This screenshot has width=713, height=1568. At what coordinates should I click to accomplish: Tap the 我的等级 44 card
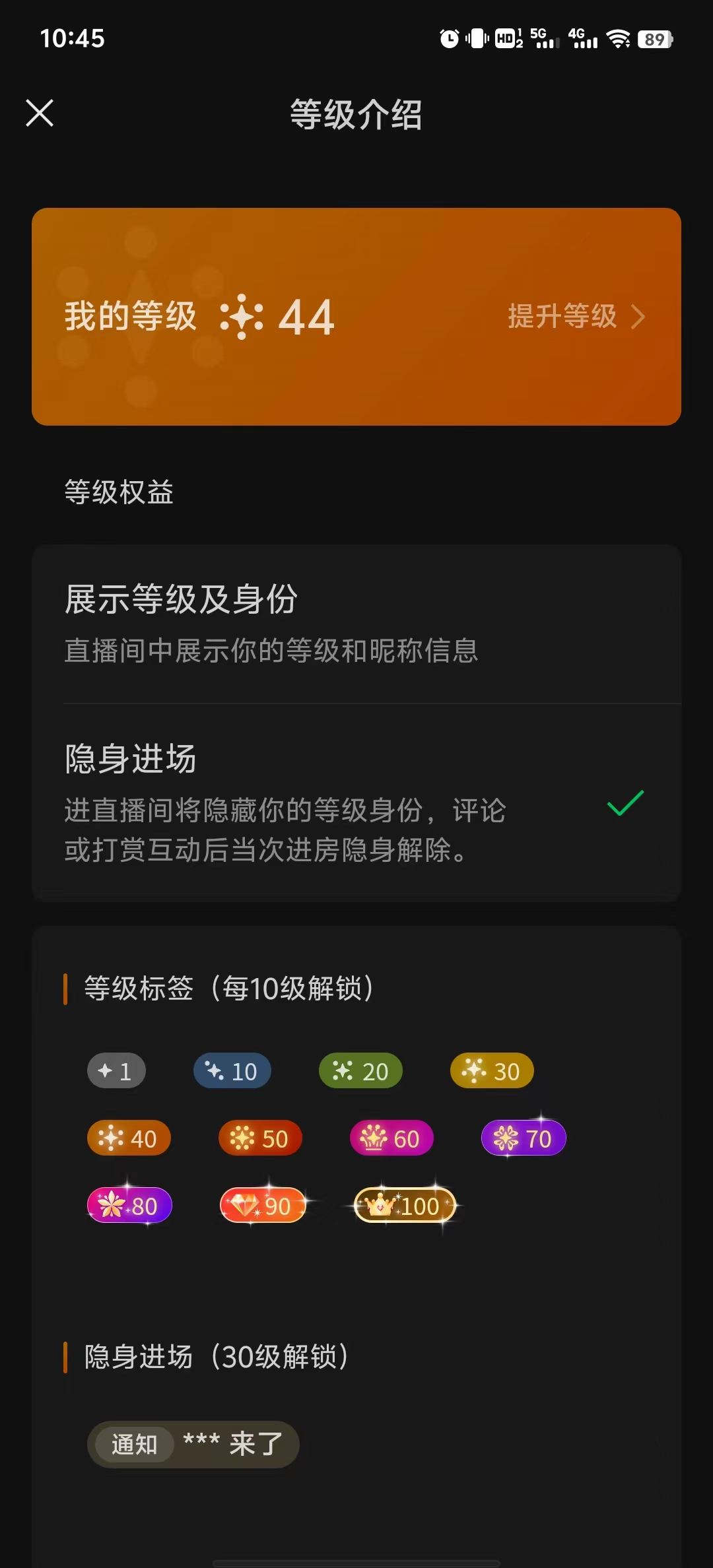356,317
